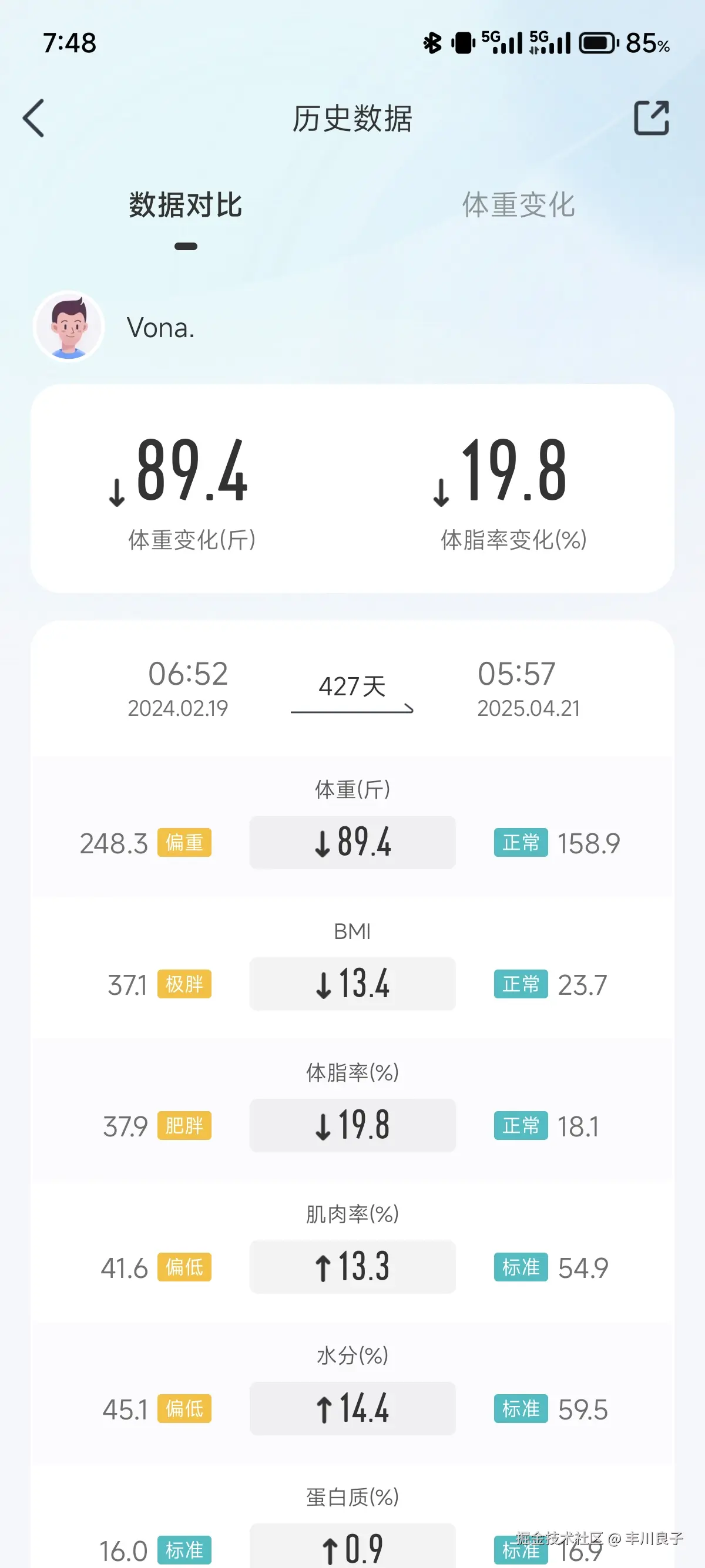Click the Bluetooth icon in status bar

[432, 43]
